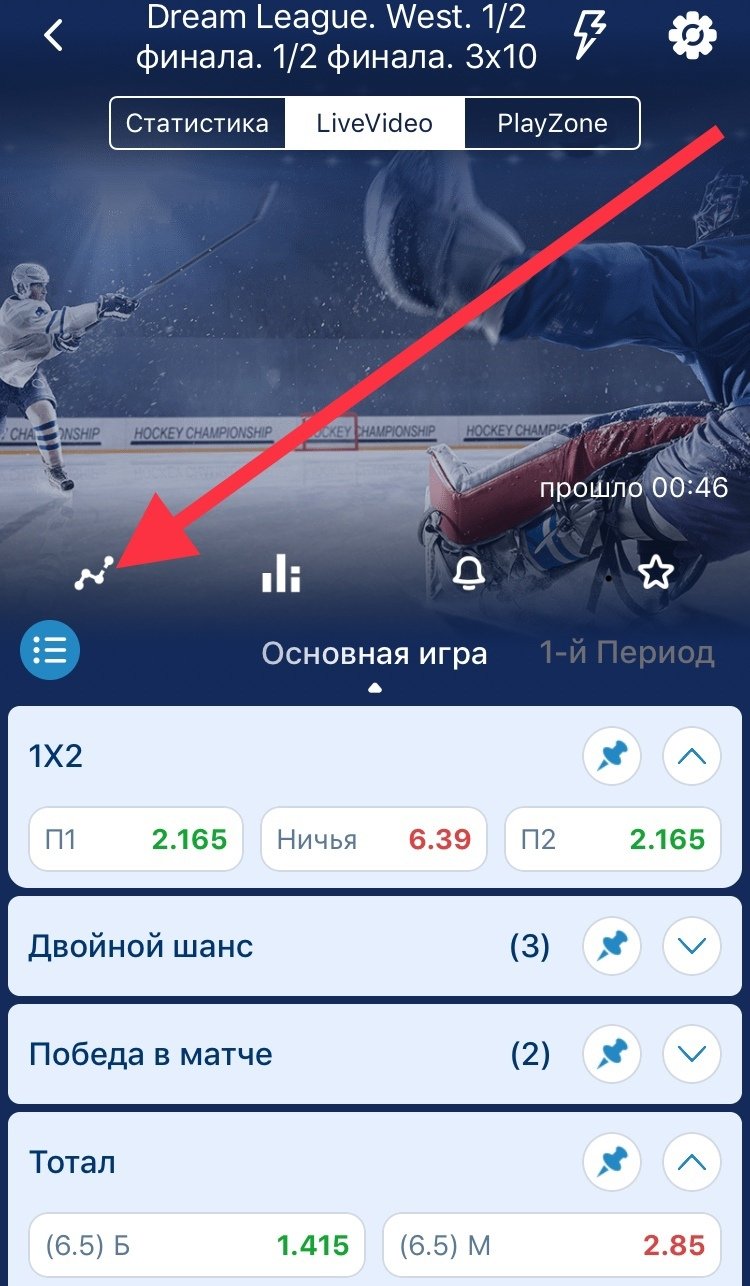Select the LiveVideo tab
750x1286 pixels.
(374, 123)
